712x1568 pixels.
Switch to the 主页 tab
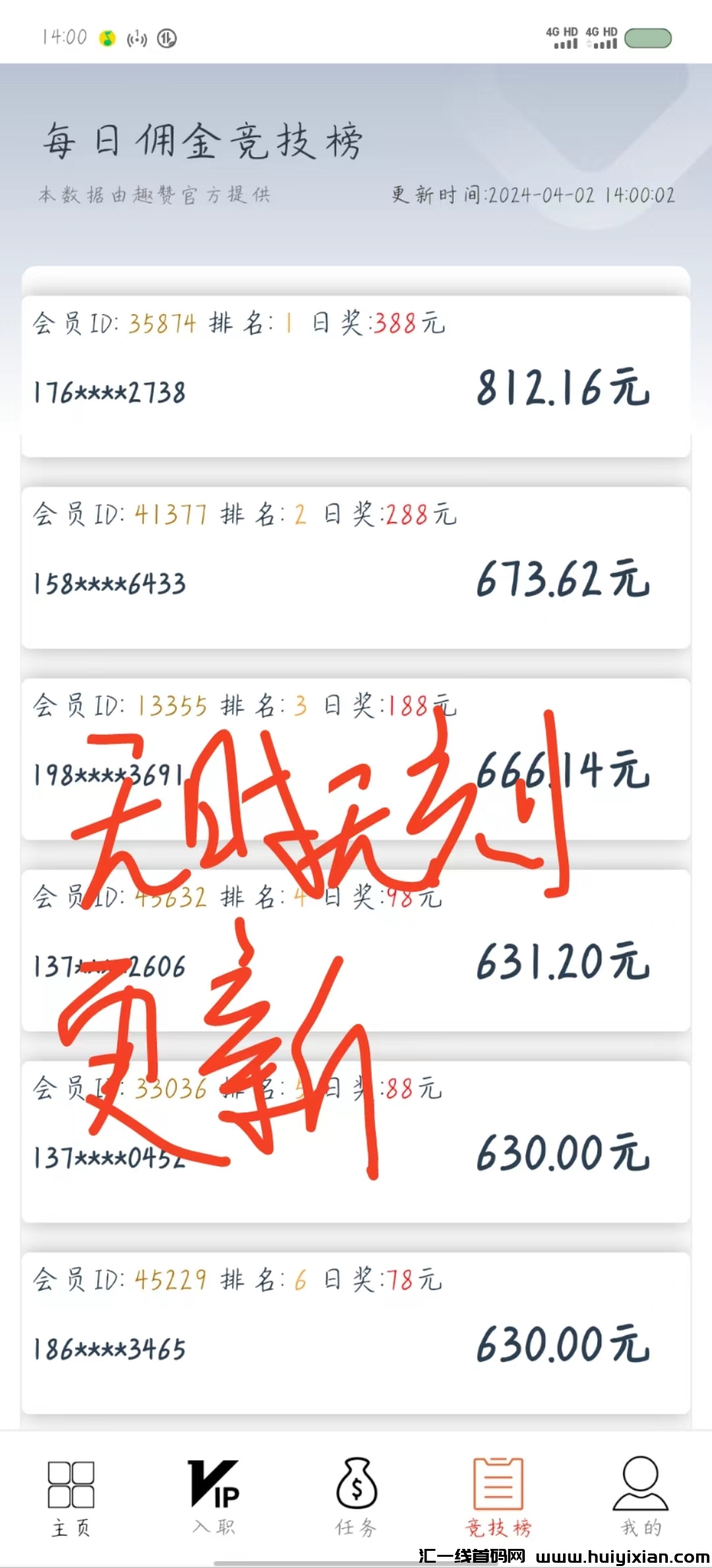(x=71, y=1495)
